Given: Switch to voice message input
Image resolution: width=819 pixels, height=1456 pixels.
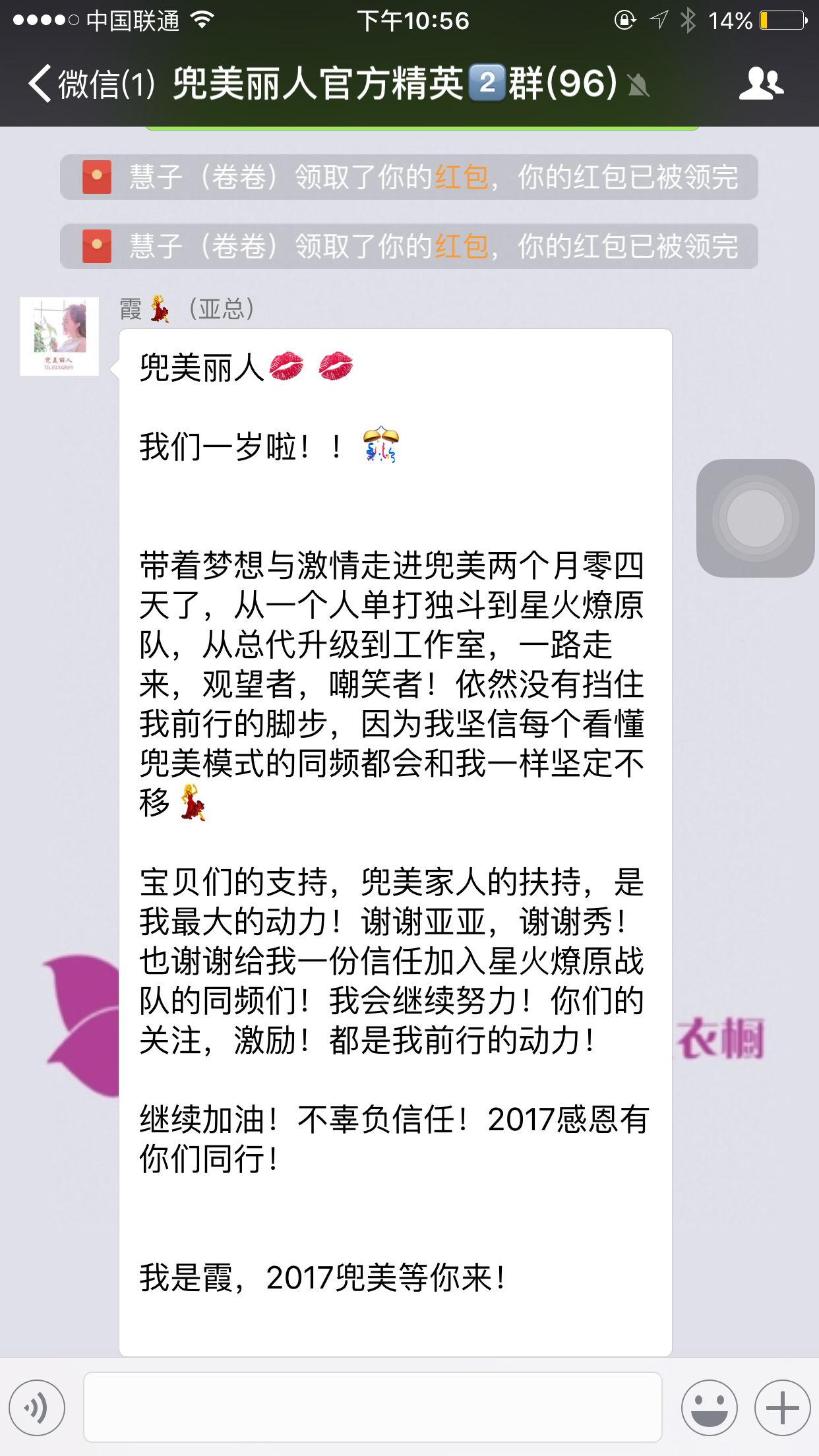Looking at the screenshot, I should [38, 1407].
